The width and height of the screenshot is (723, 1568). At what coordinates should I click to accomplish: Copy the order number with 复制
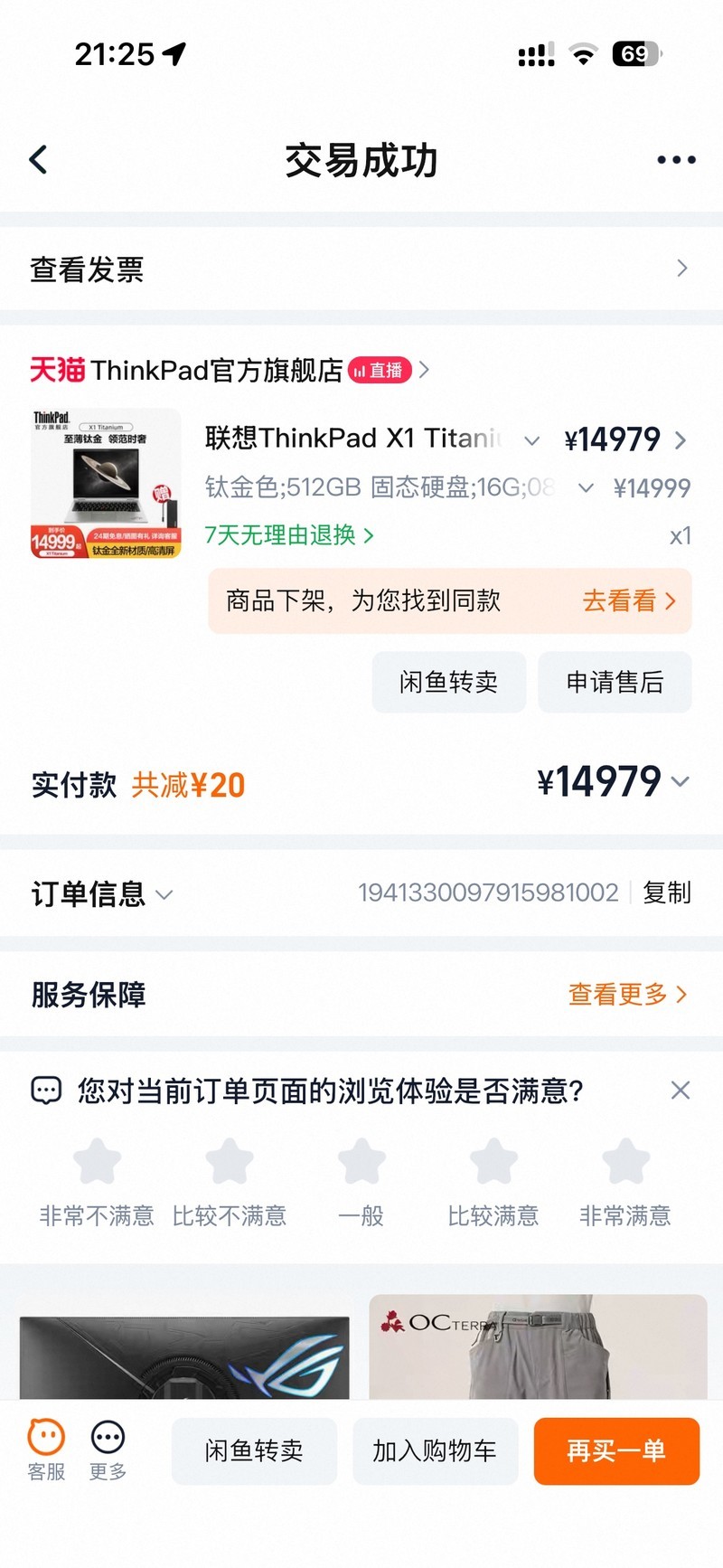(666, 893)
